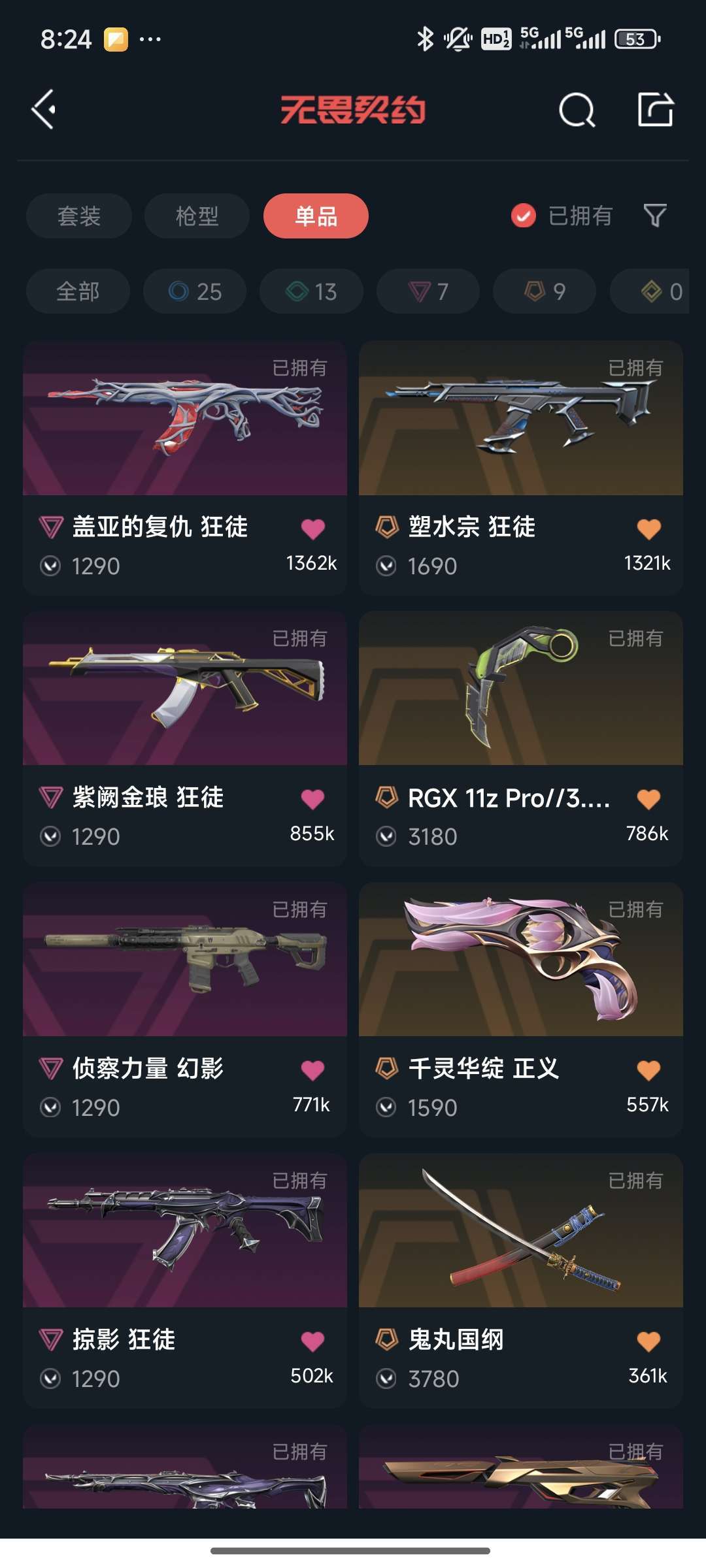Switch to the 枪型 tab
The image size is (706, 1568).
(197, 216)
